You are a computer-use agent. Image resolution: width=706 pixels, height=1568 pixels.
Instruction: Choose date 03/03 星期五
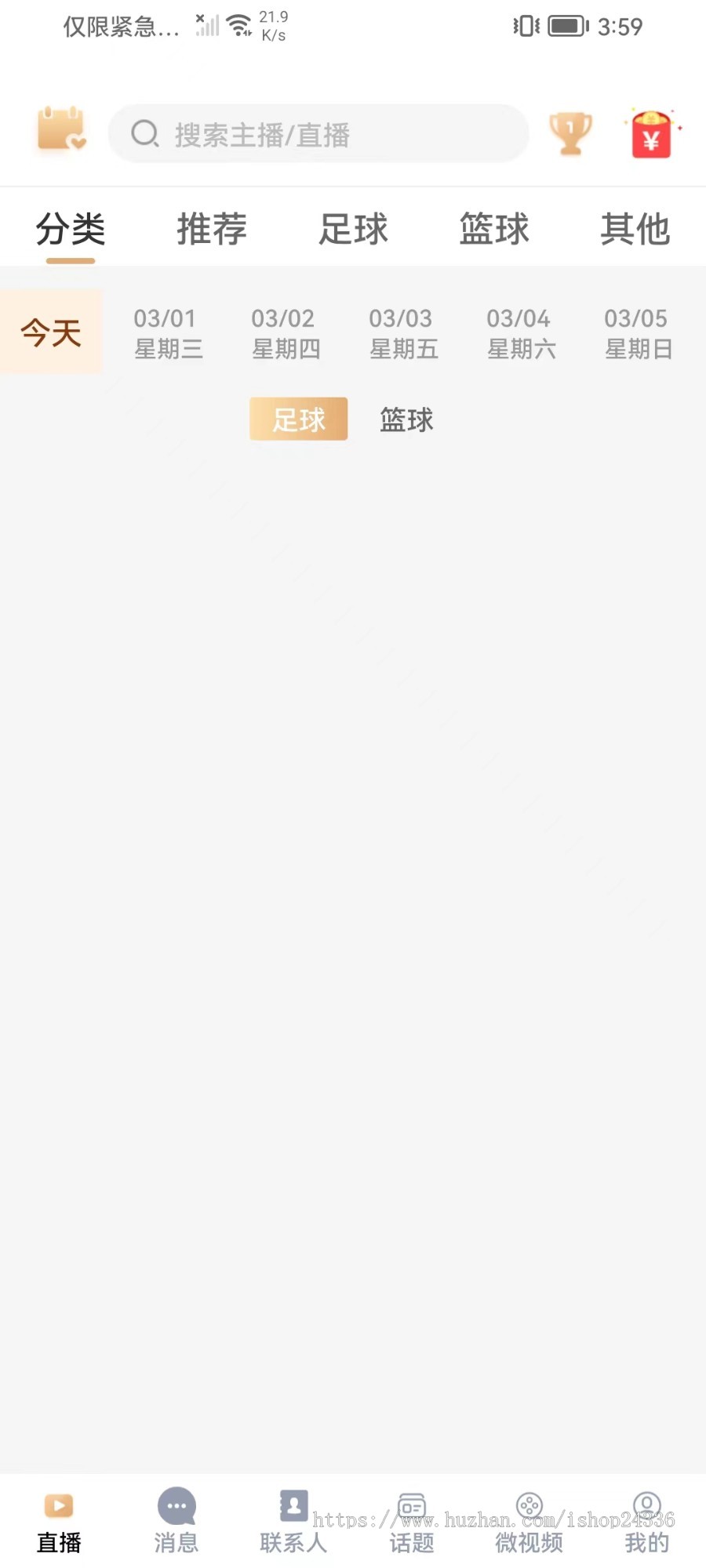[403, 333]
